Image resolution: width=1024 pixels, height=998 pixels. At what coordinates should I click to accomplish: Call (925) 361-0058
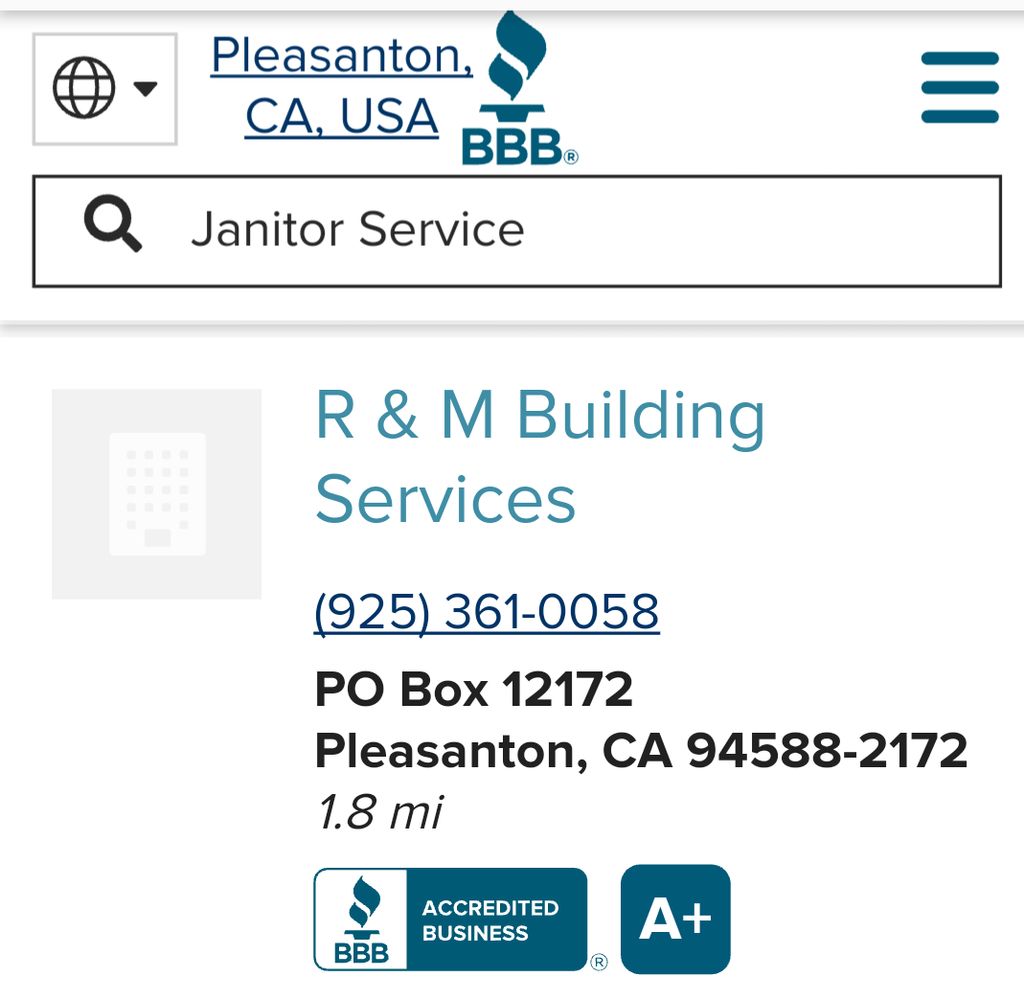point(486,612)
